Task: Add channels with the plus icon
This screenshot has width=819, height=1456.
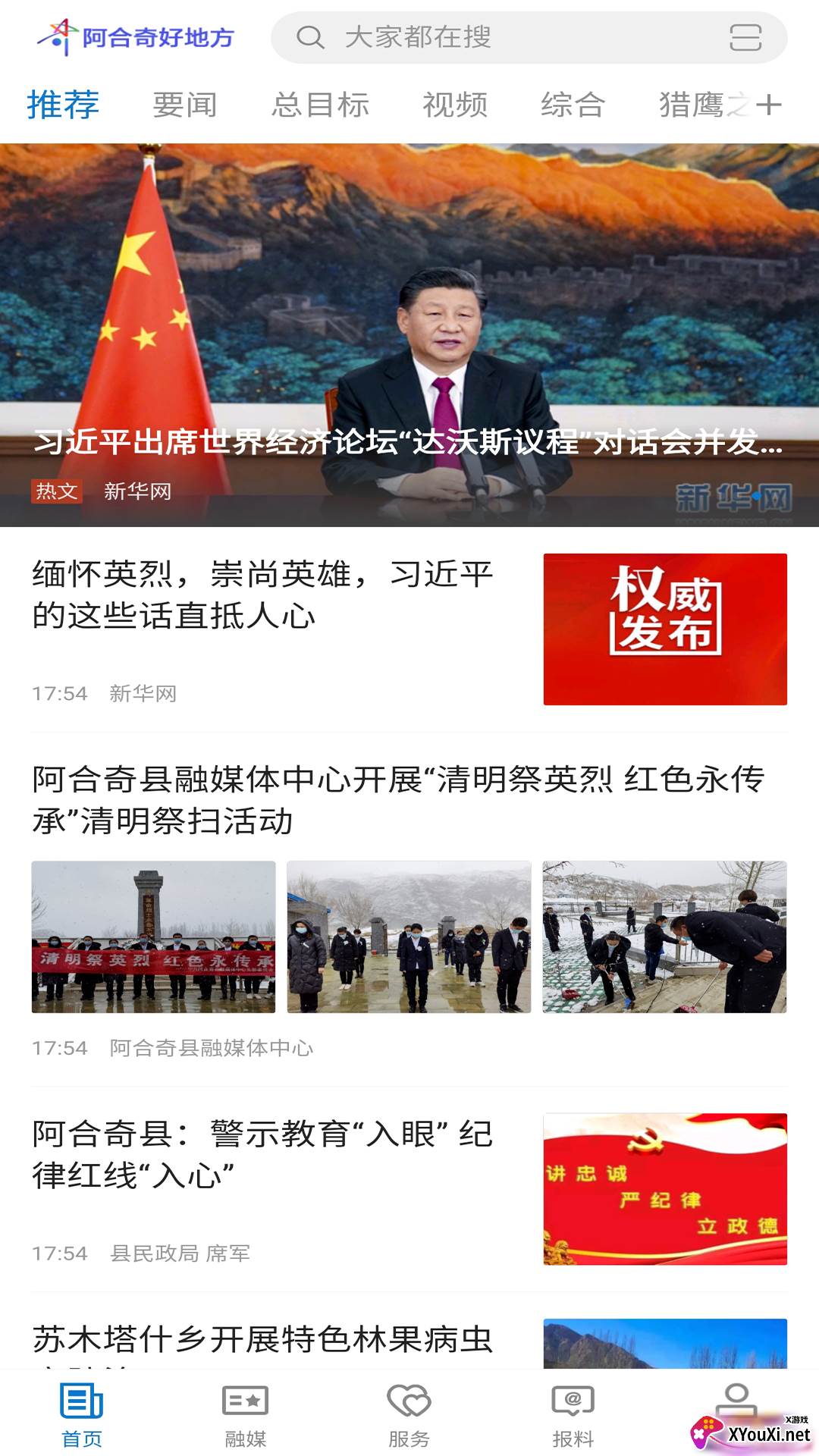Action: pos(769,105)
